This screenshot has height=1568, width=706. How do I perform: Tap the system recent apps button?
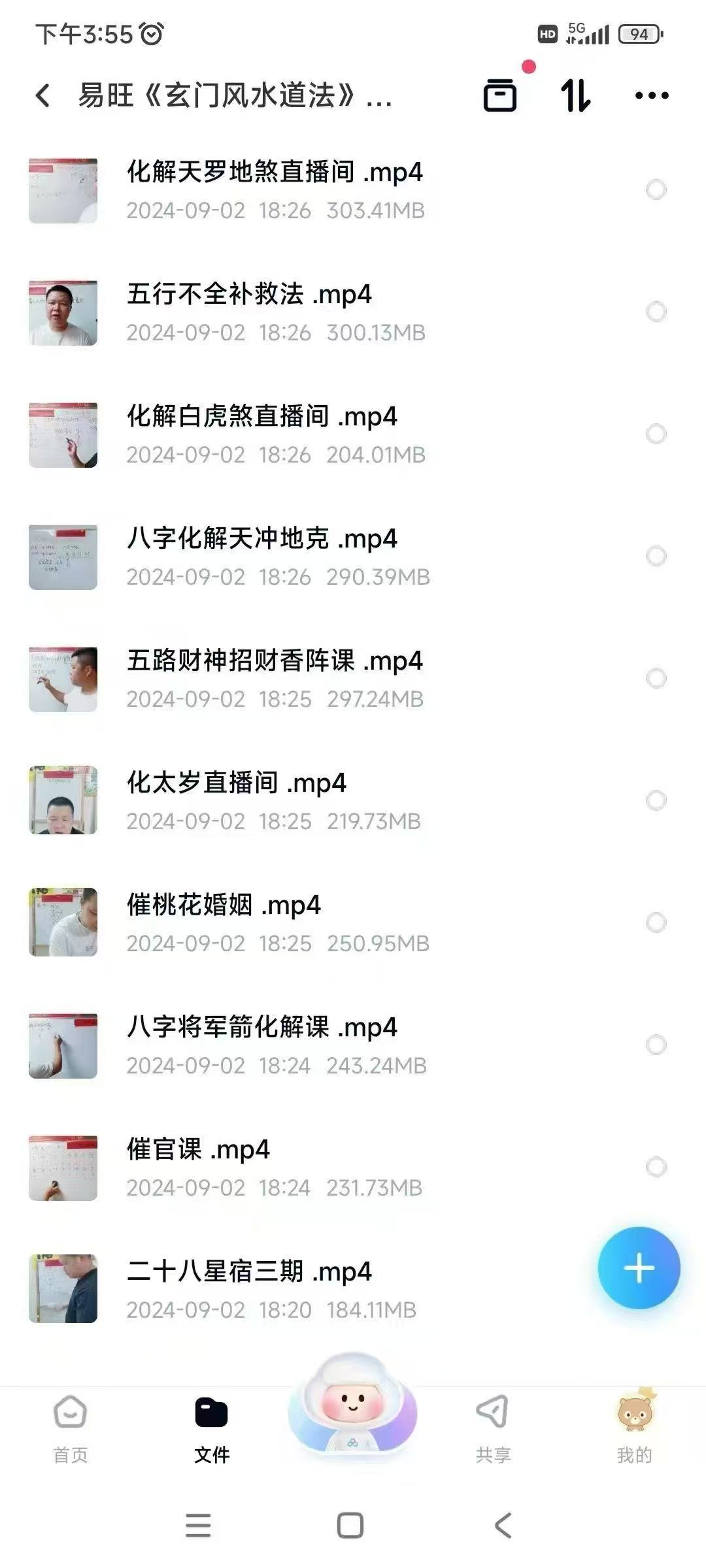198,1526
